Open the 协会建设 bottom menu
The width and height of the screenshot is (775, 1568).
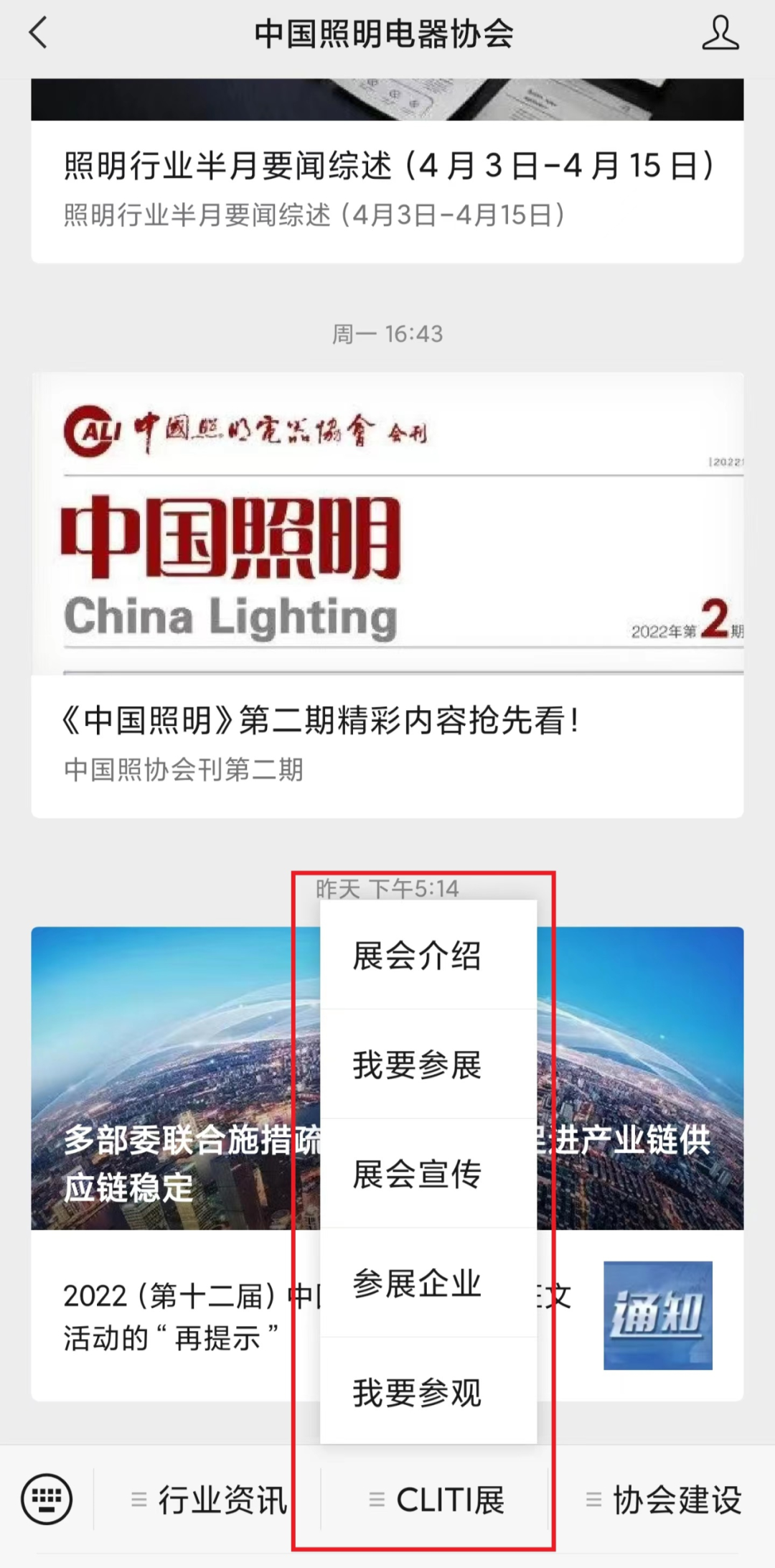663,1499
